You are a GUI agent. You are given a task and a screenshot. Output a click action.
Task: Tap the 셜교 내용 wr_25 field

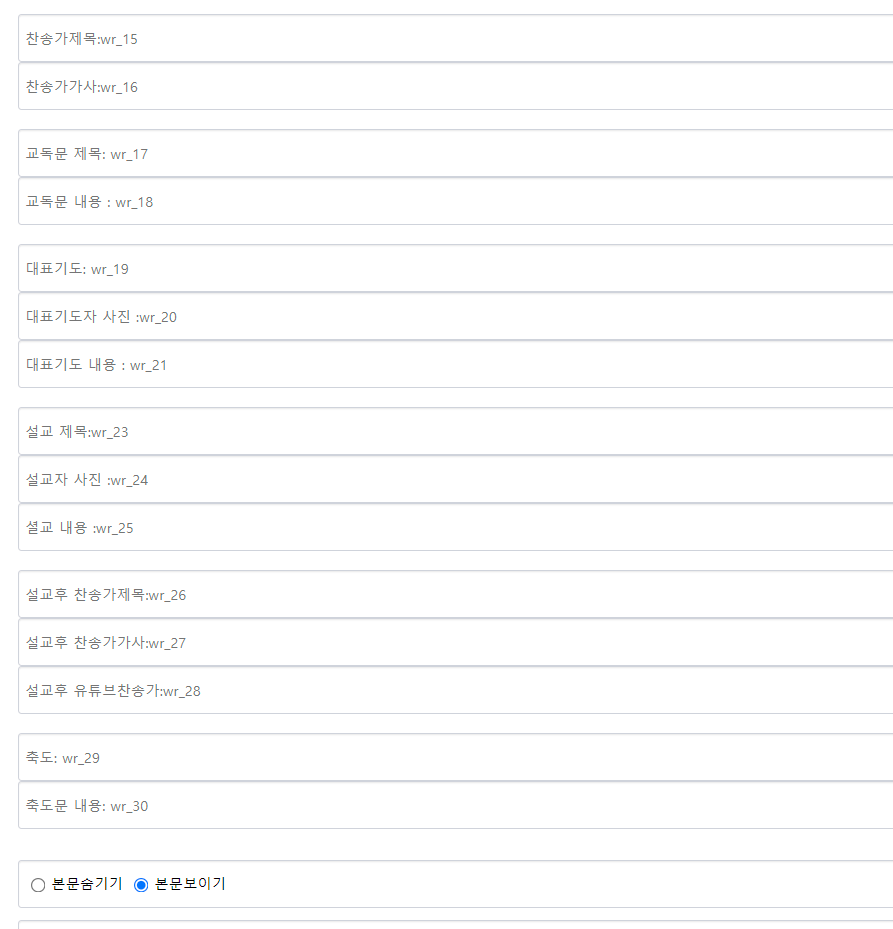point(455,528)
